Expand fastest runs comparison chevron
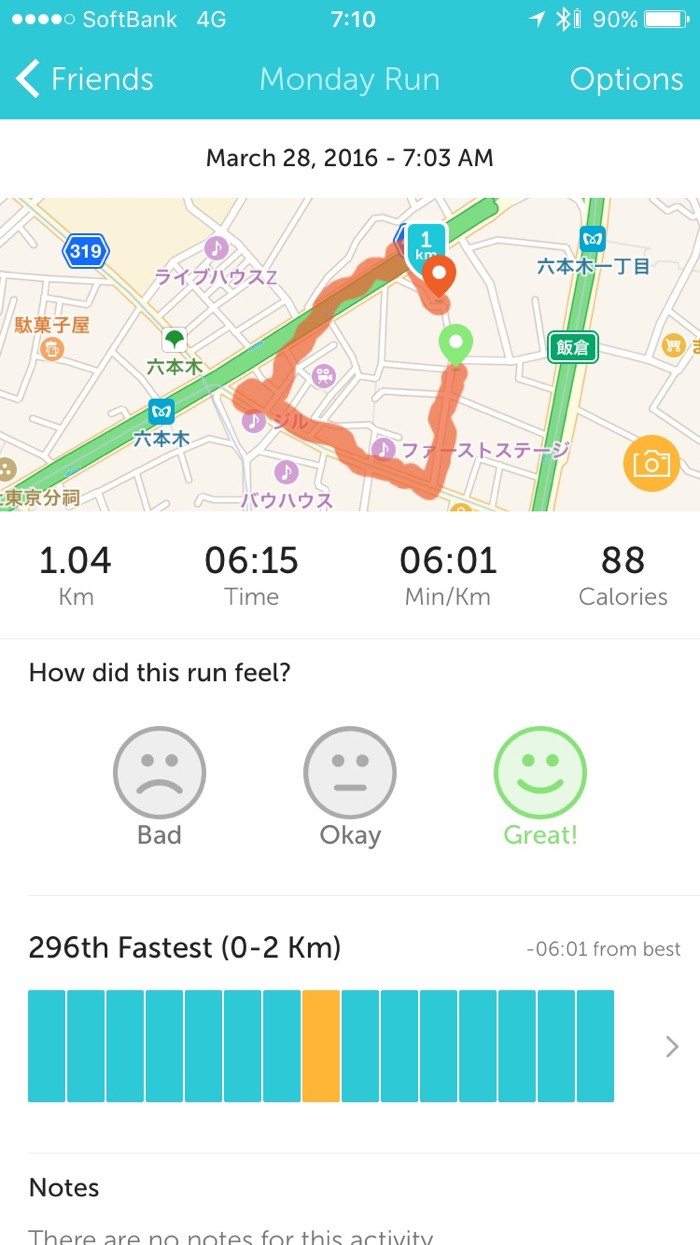The width and height of the screenshot is (700, 1245). click(x=671, y=1047)
